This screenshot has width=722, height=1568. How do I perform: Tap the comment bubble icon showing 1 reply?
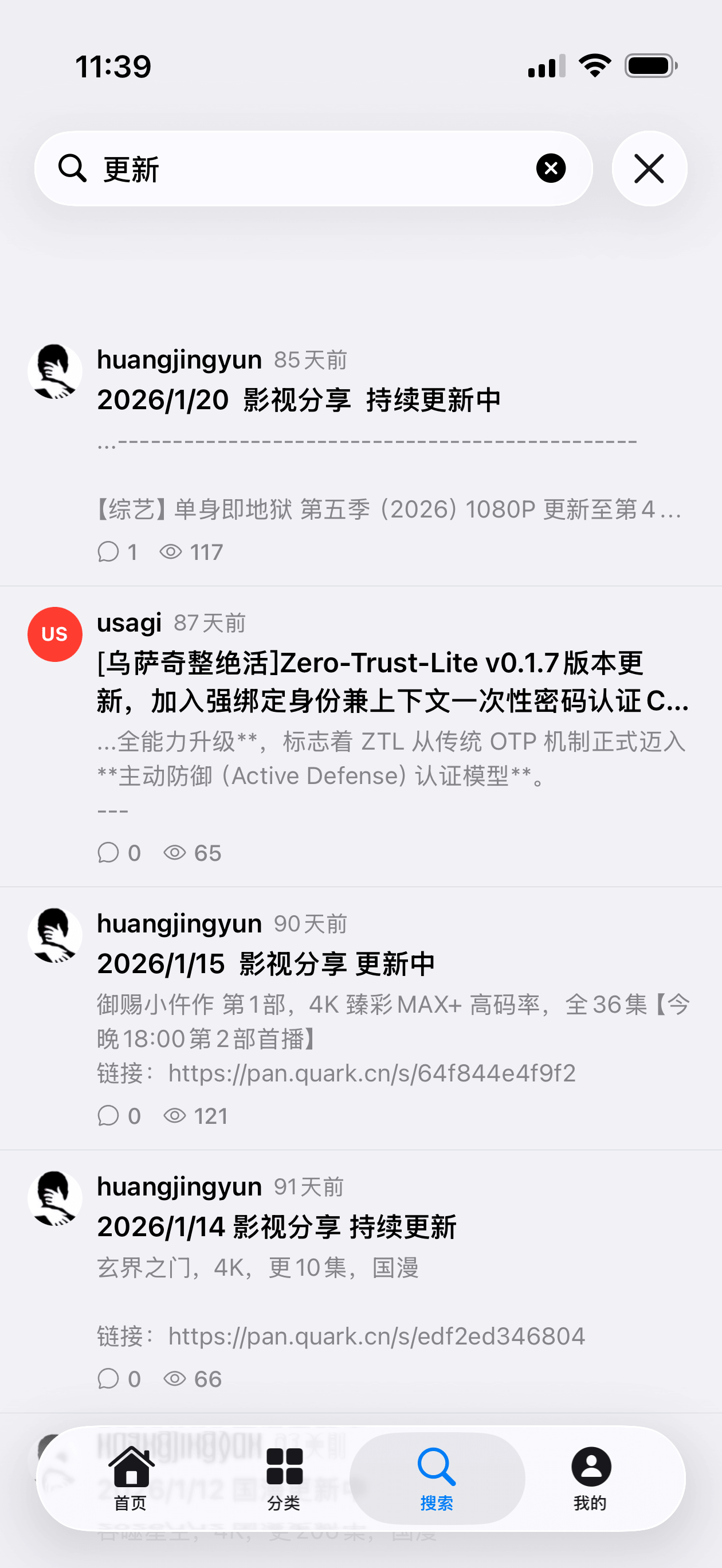point(109,551)
